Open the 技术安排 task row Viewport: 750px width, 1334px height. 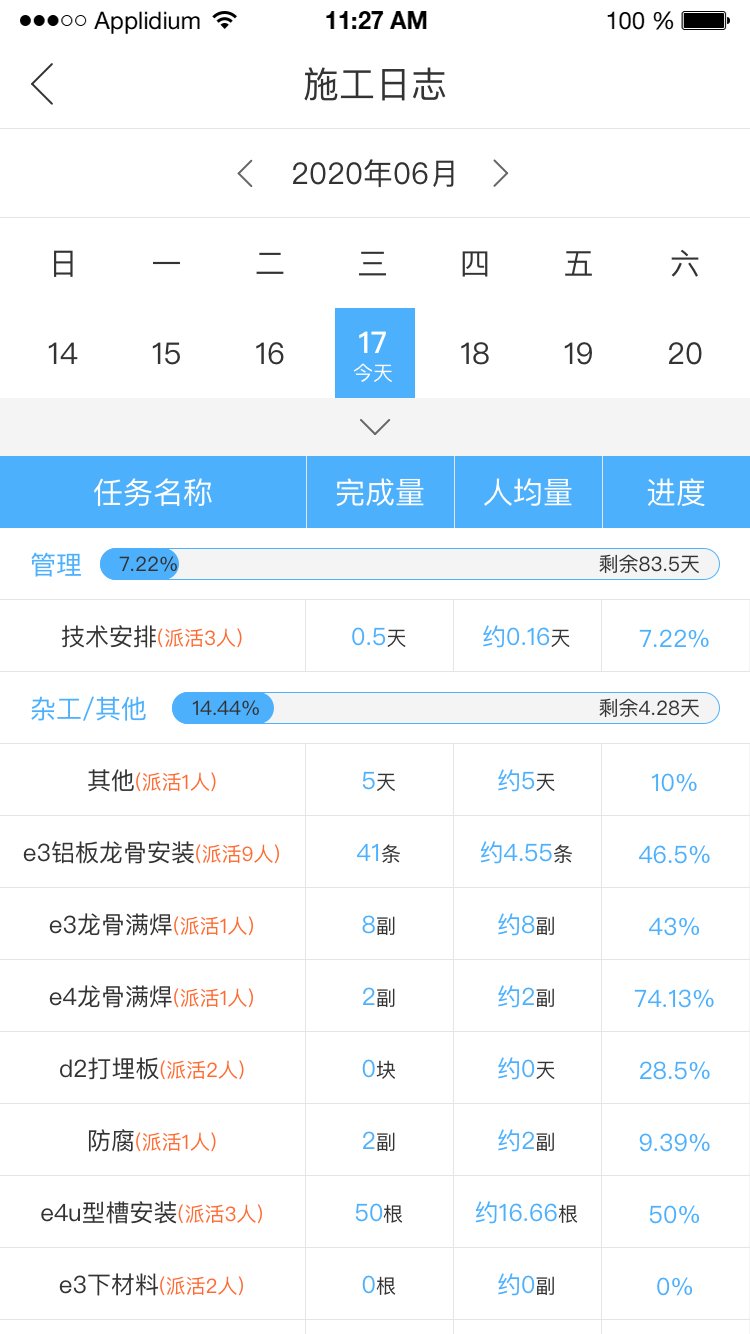tap(152, 637)
